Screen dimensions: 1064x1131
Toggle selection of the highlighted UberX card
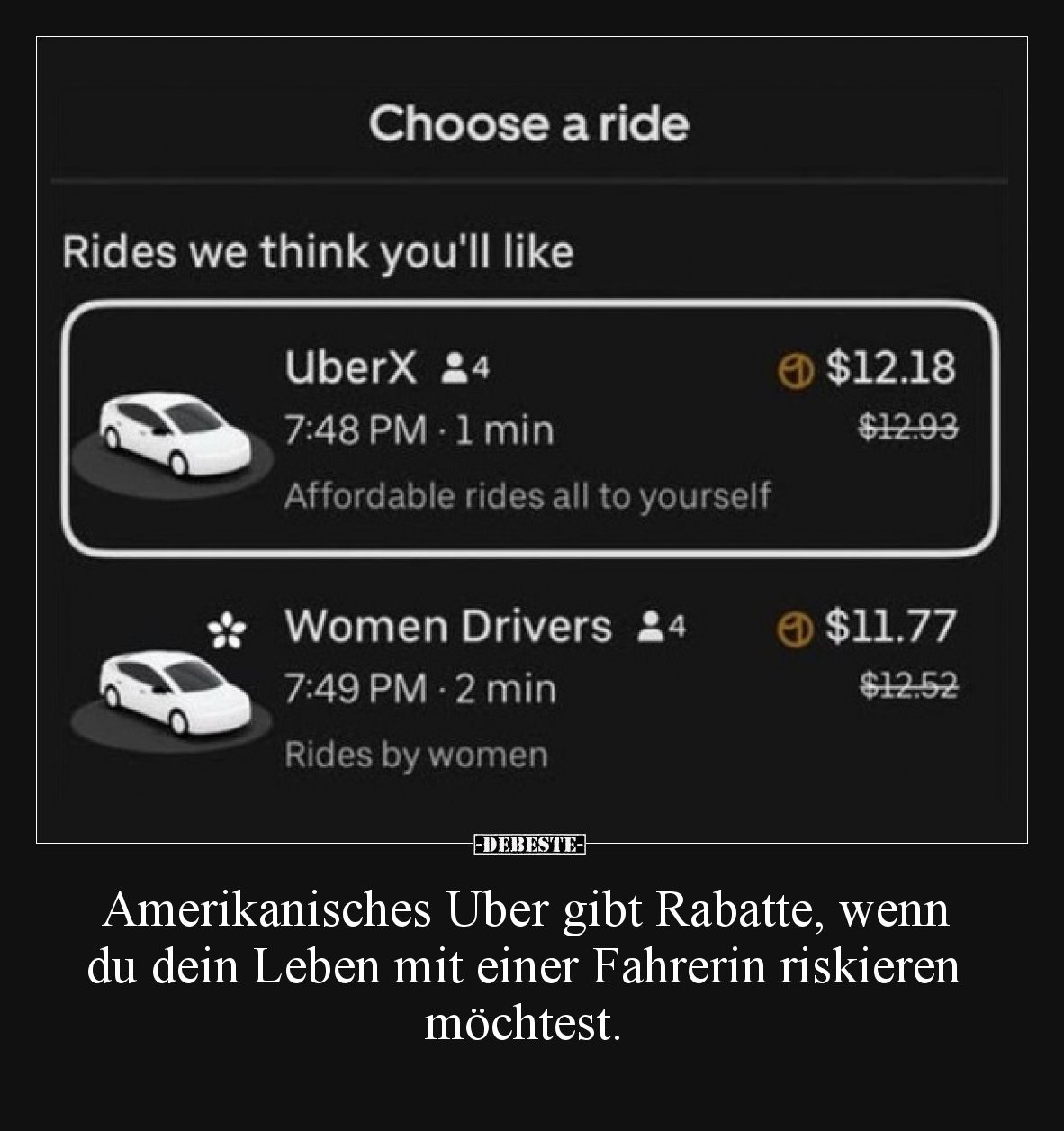[x=531, y=428]
